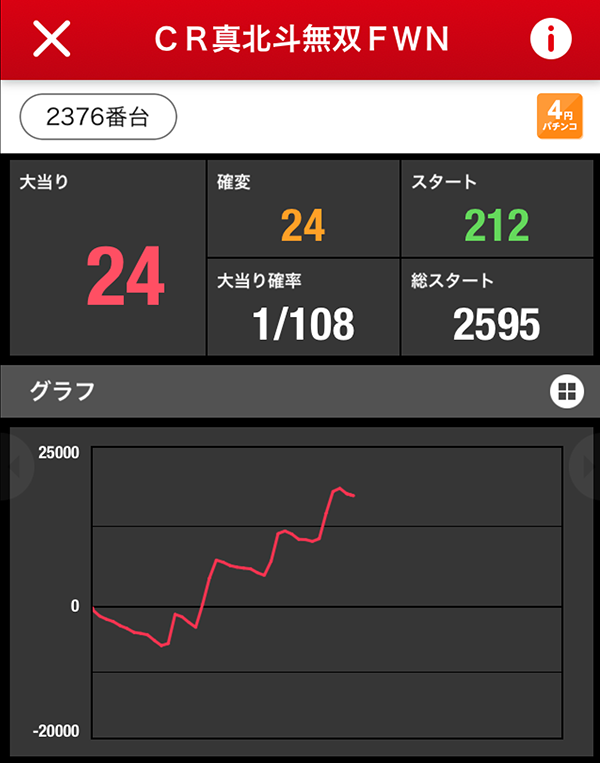Go to the next graph
The height and width of the screenshot is (763, 600).
point(587,467)
